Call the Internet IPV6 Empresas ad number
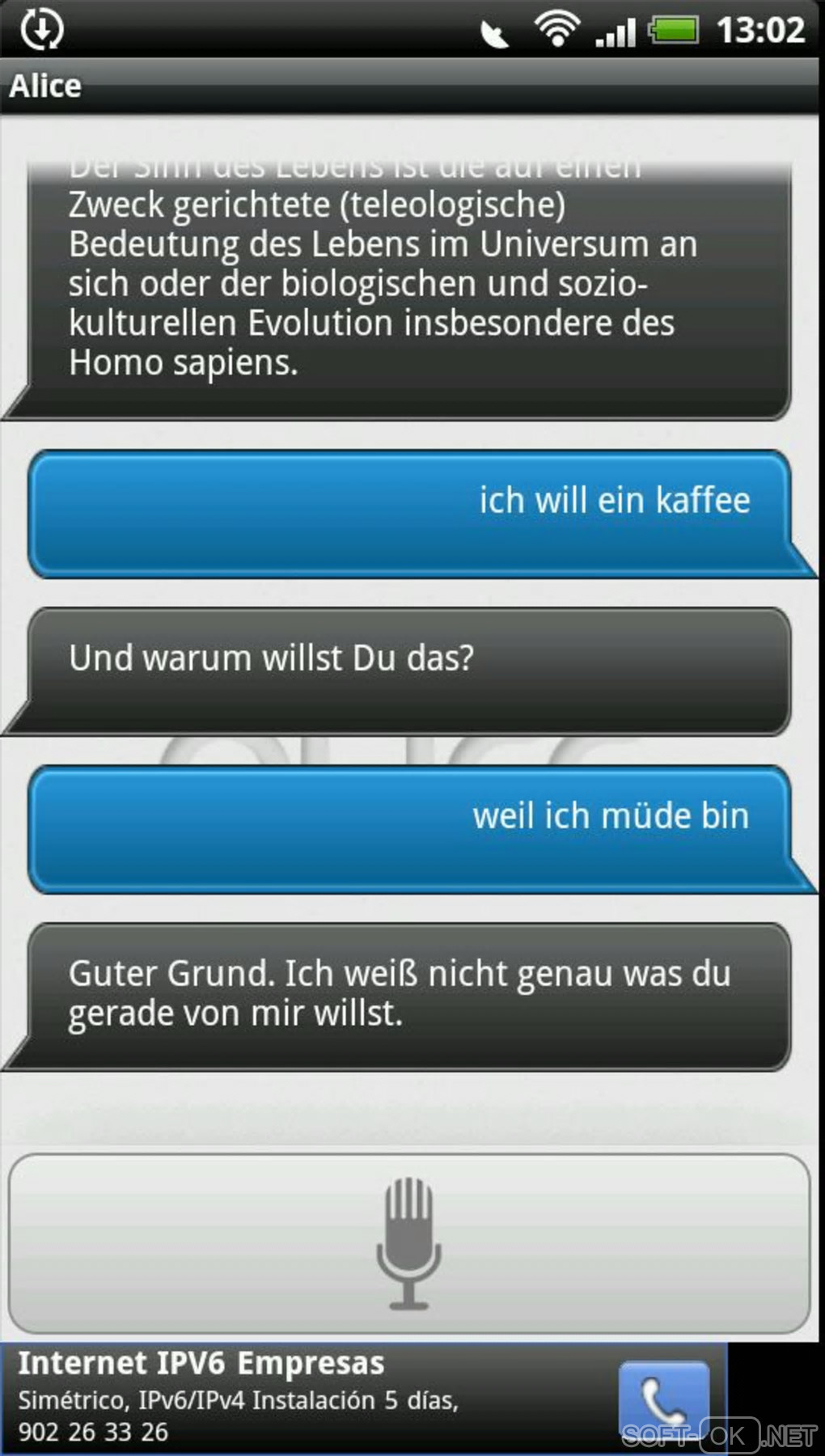The height and width of the screenshot is (1456, 825). coord(663,1397)
